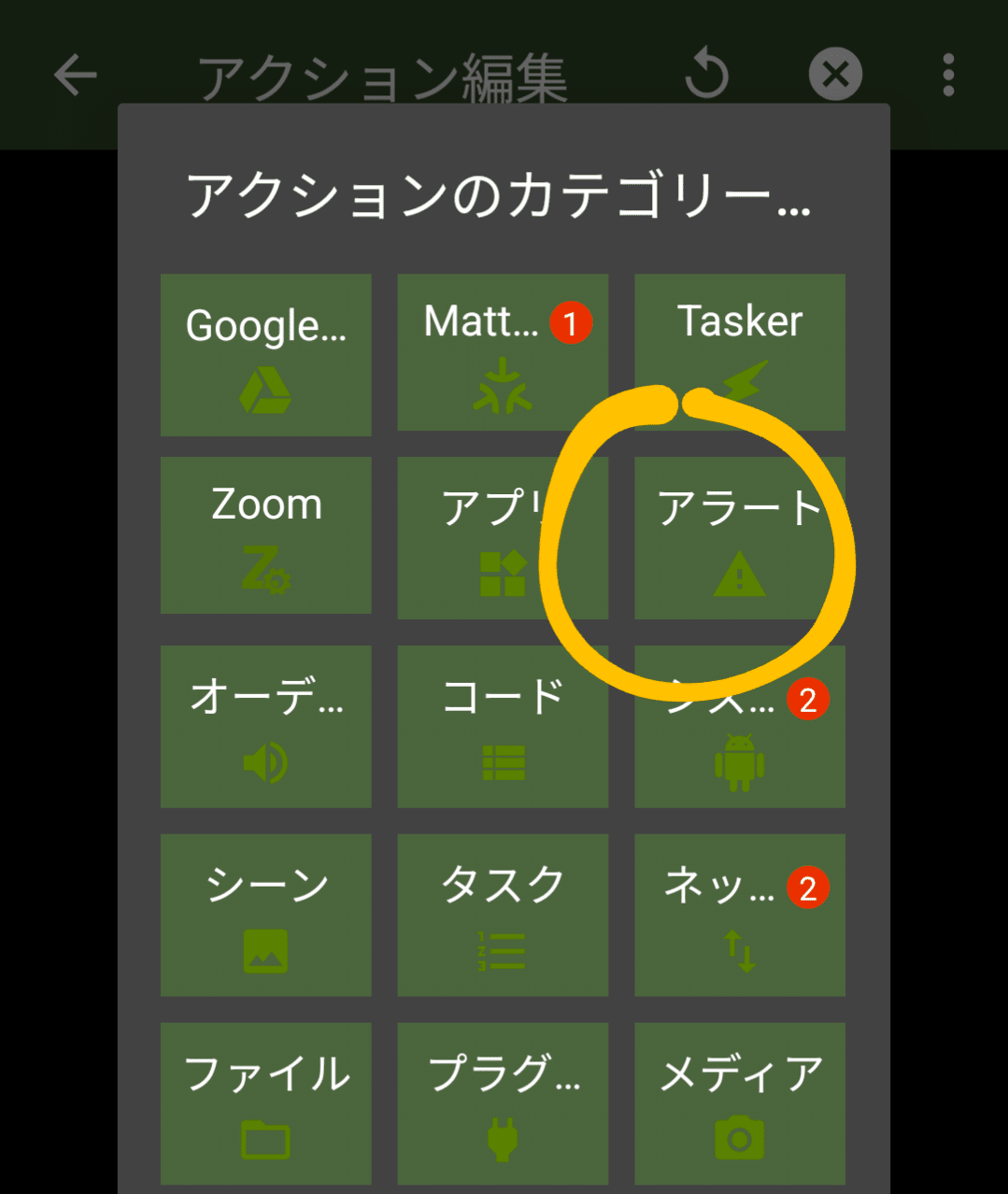Viewport: 1008px width, 1194px height.
Task: Choose the Tasker category
Action: pyautogui.click(x=740, y=353)
